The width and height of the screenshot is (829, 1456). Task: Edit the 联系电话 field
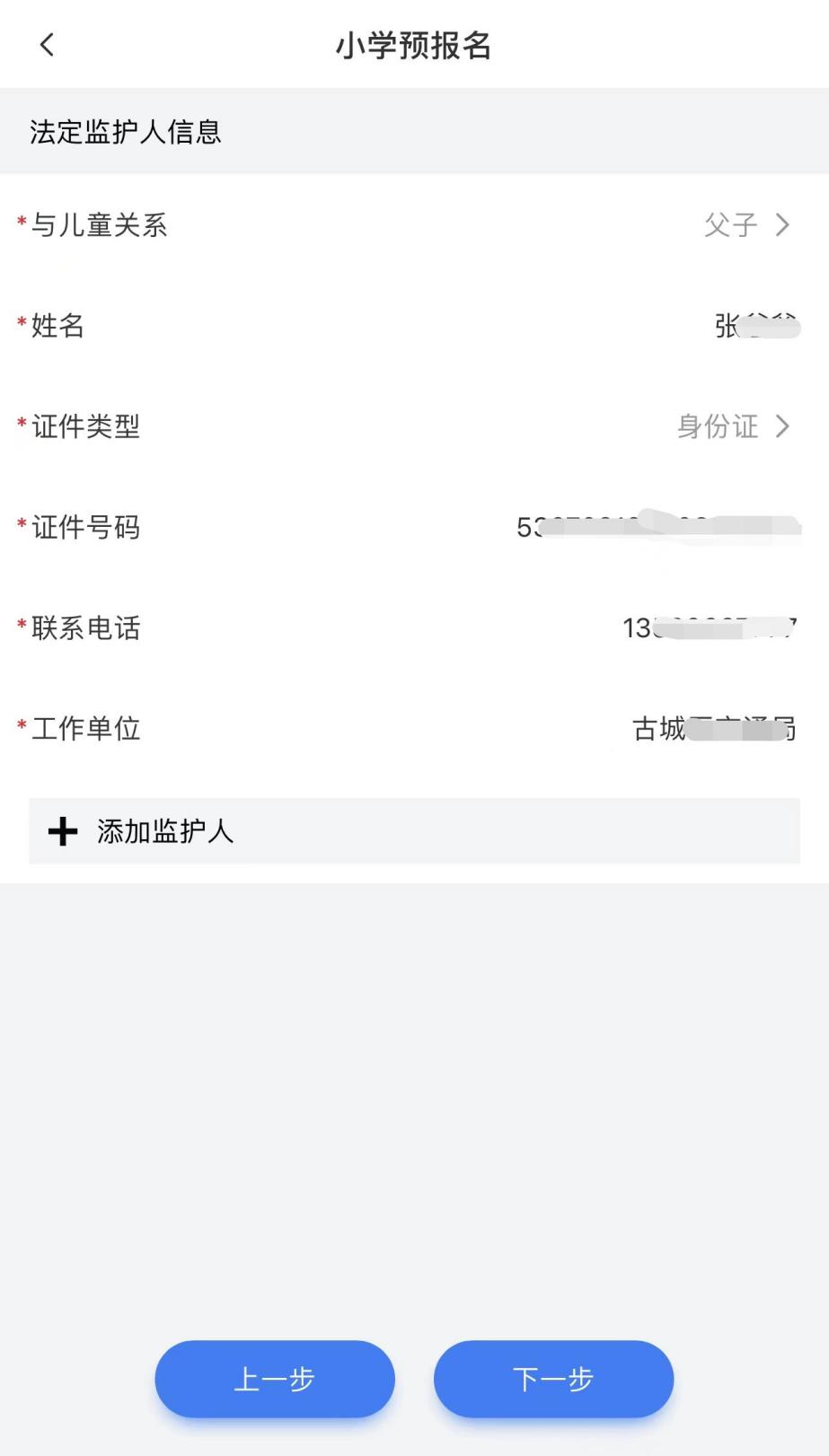click(709, 627)
